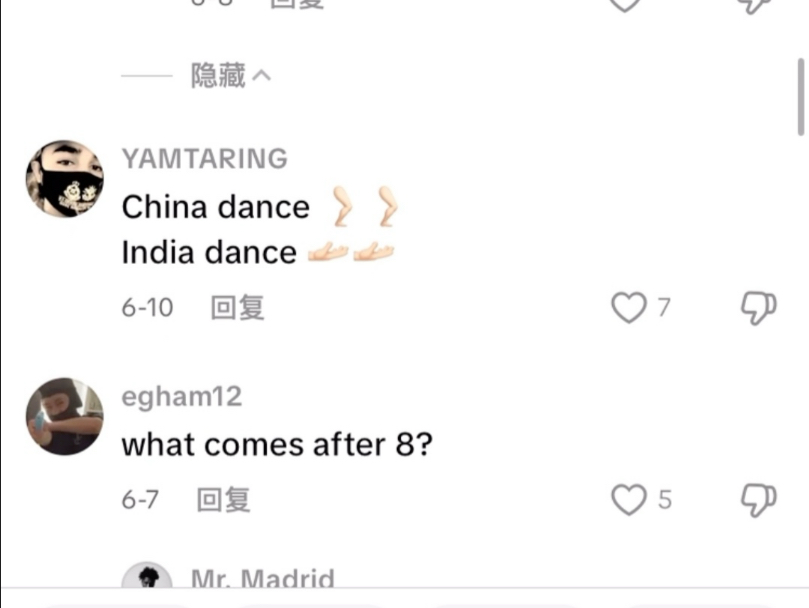Dislike YAMTARING's China dance comment
Viewport: 809px width, 608px height.
tap(758, 308)
